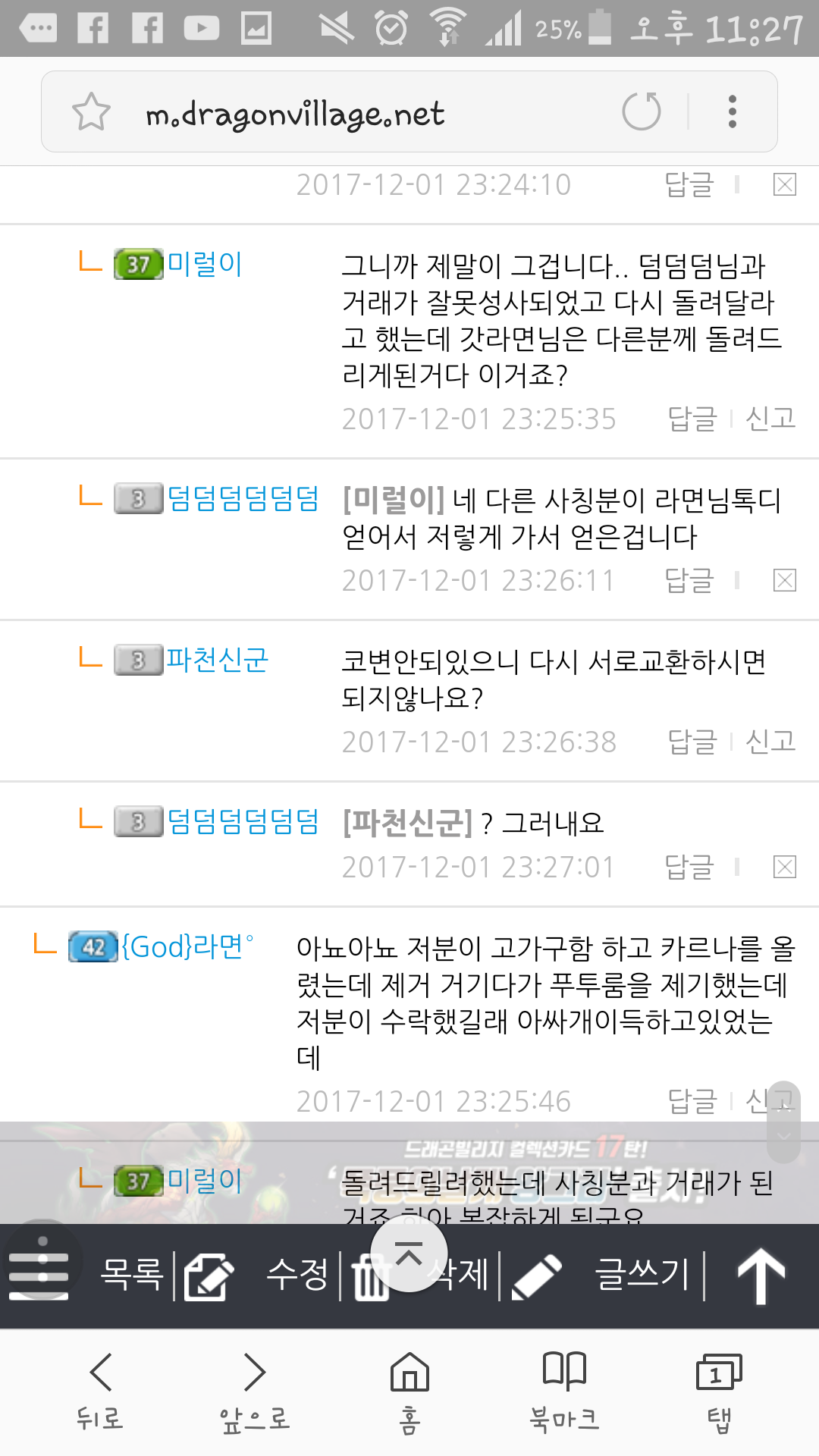Delete the comment posted at 23:26:11
The width and height of the screenshot is (819, 1456).
[x=784, y=581]
